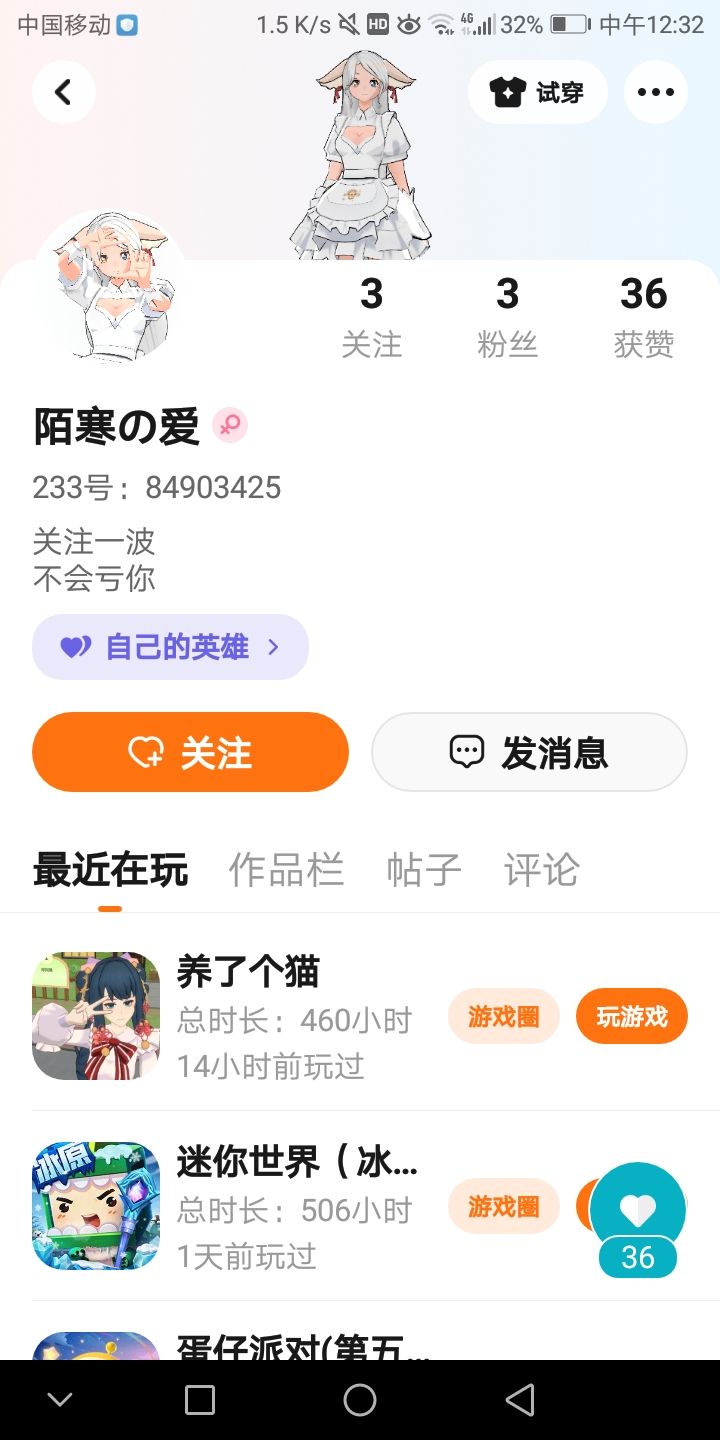The image size is (720, 1440).
Task: Switch to the 作品栏 tab
Action: [x=286, y=870]
